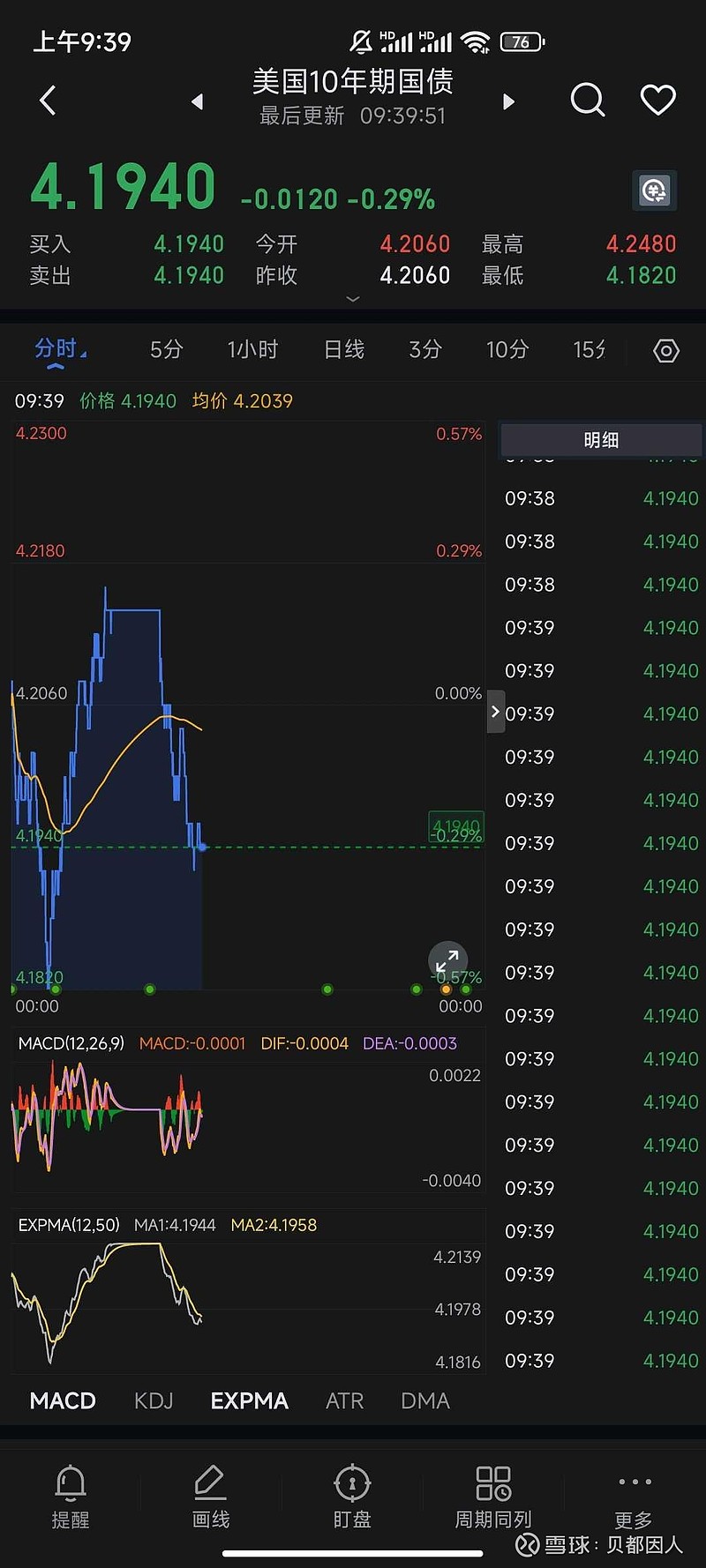Set a price alert with 提醒
This screenshot has width=706, height=1568.
click(71, 1496)
